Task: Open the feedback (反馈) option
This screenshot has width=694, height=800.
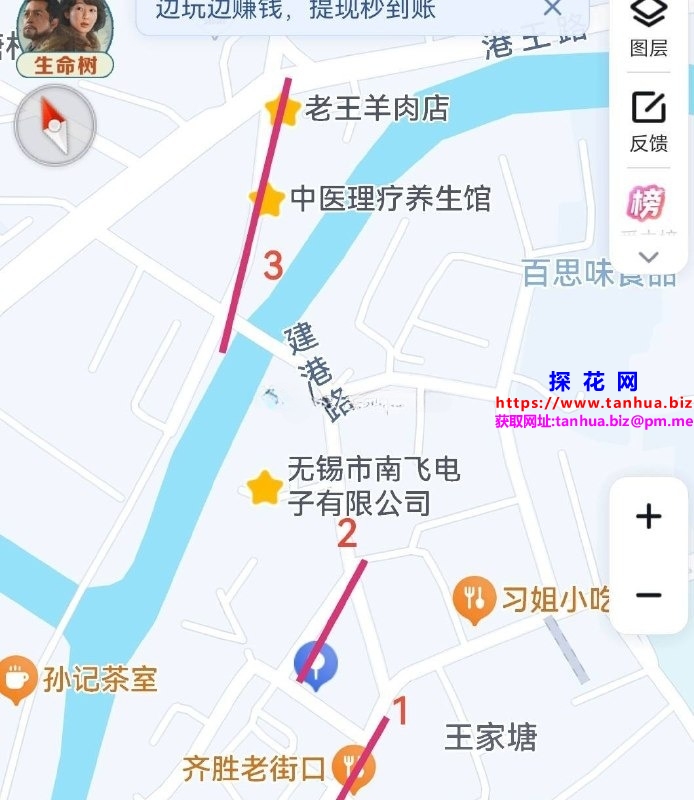Action: click(649, 120)
